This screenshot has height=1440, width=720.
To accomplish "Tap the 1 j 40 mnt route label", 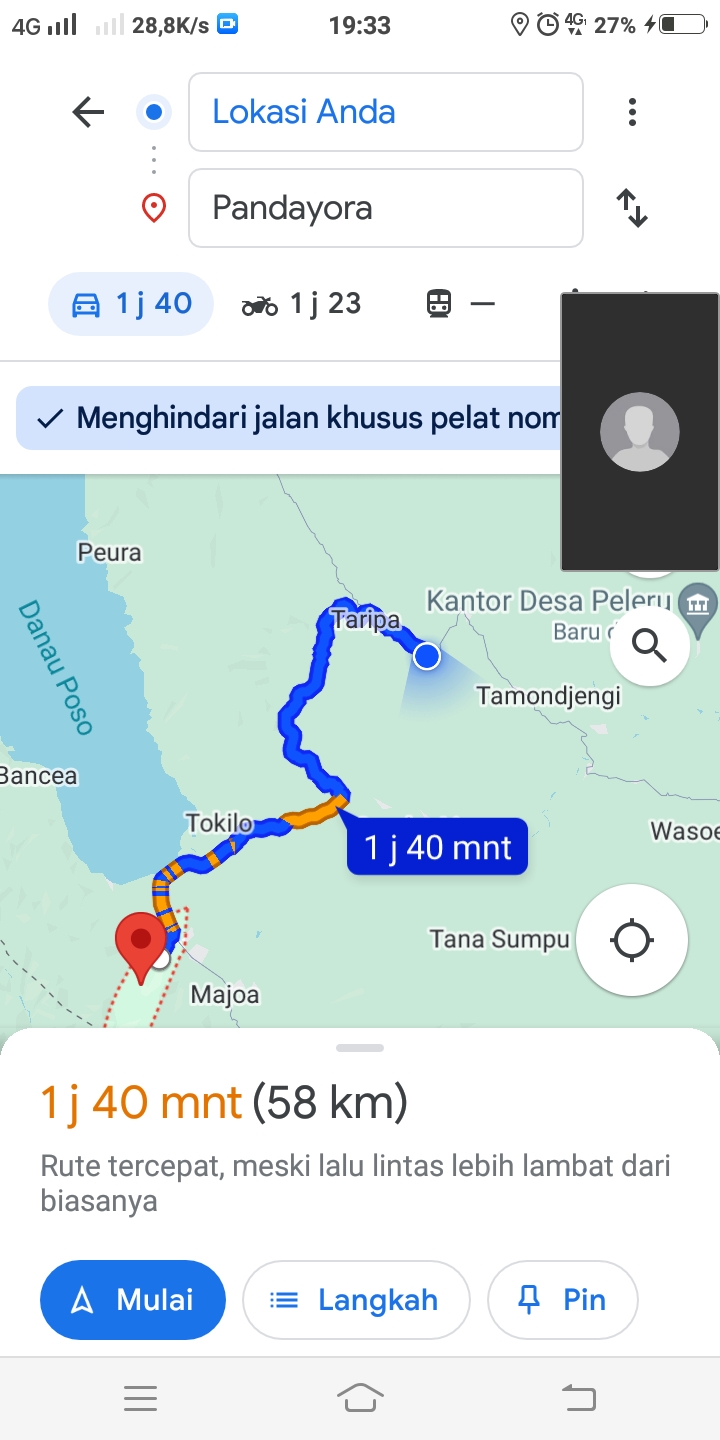I will click(x=437, y=848).
